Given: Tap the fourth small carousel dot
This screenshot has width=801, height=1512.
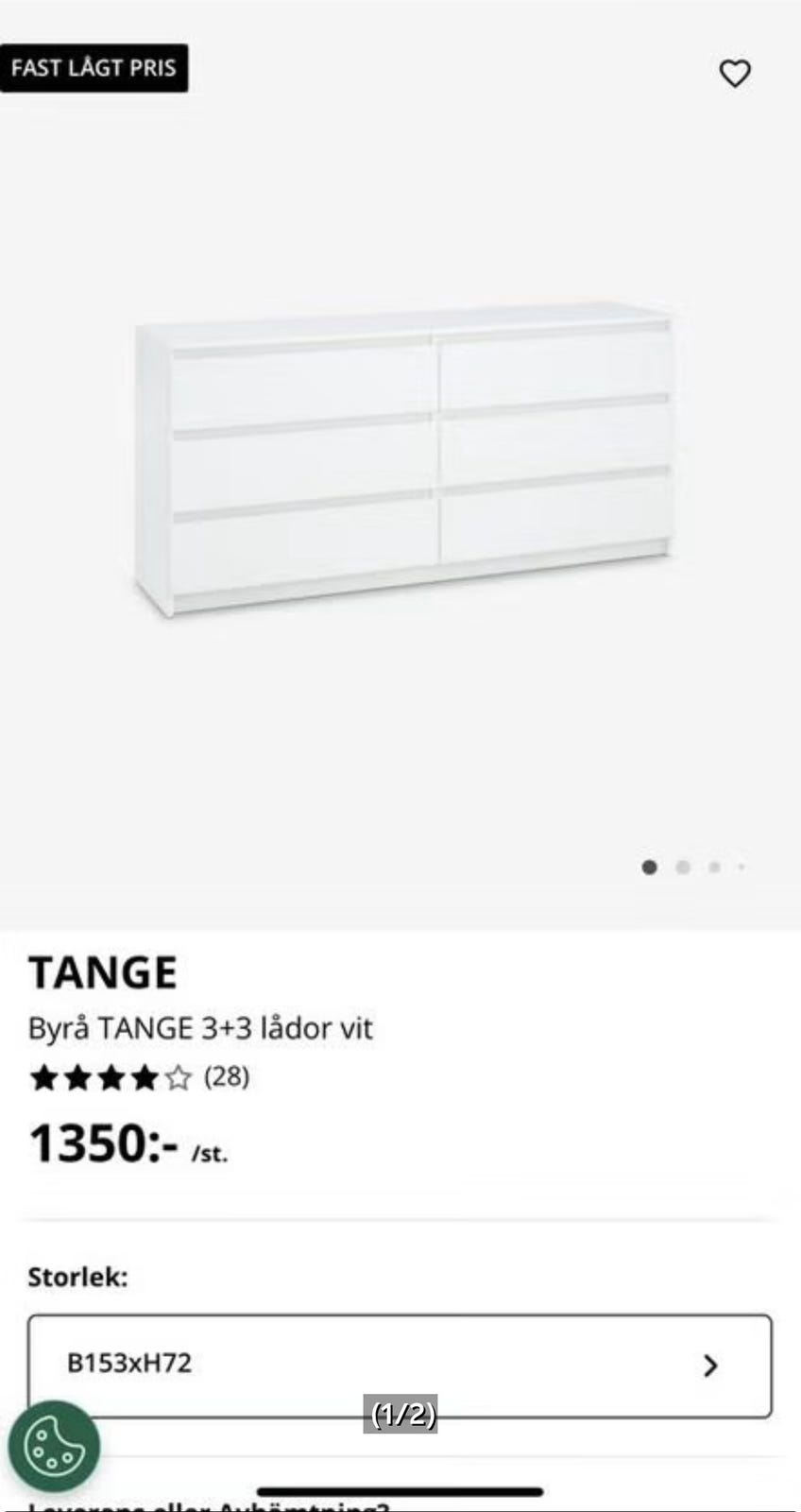Looking at the screenshot, I should tap(741, 867).
